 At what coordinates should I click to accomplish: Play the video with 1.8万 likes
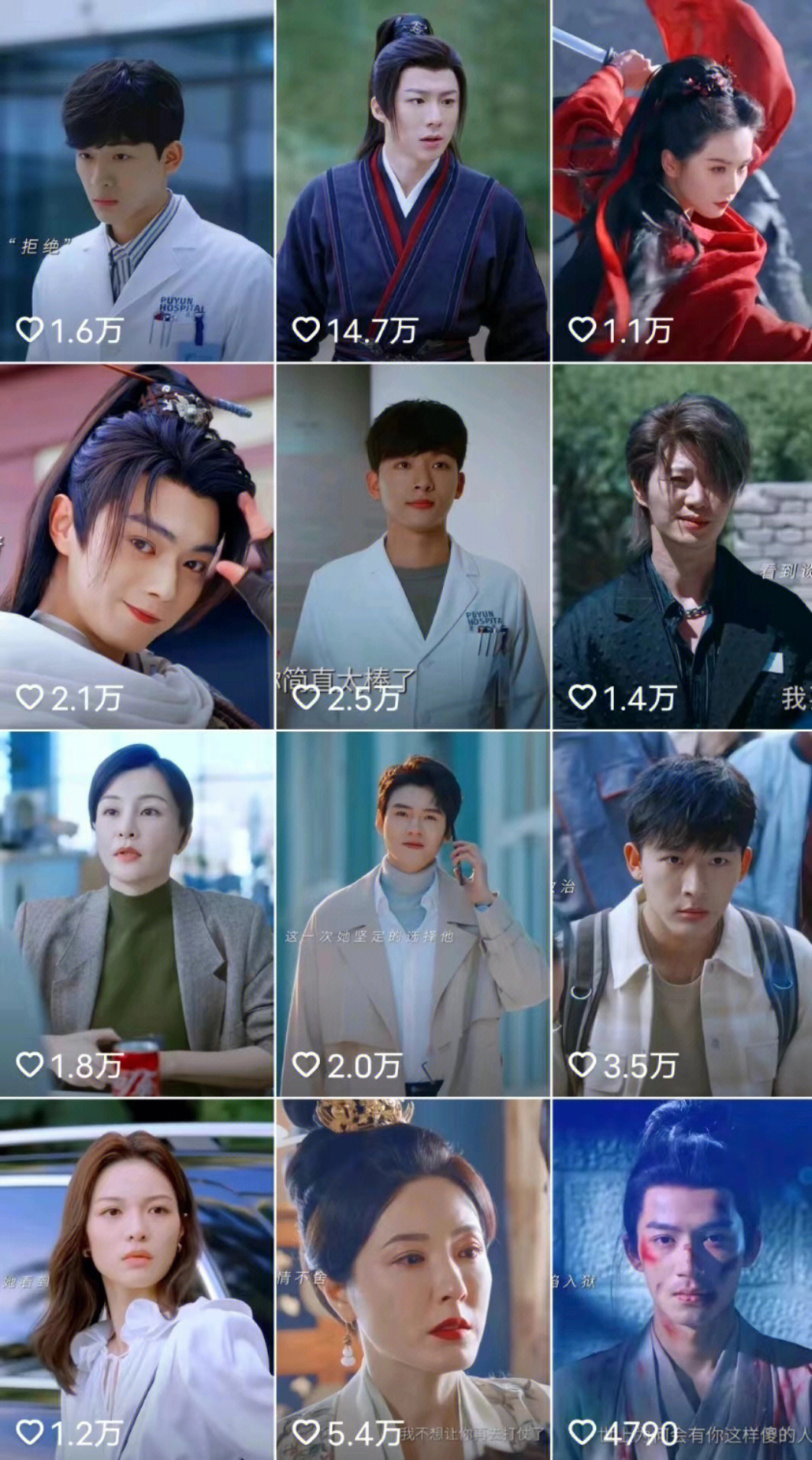coord(136,913)
